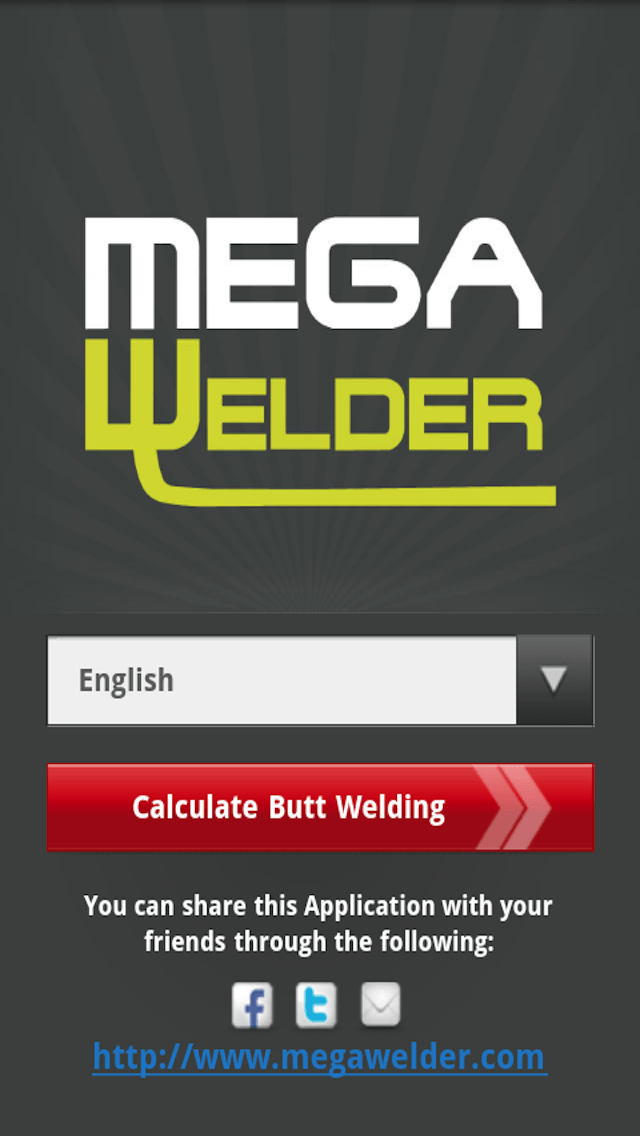Share the app via Twitter icon
This screenshot has height=1136, width=640.
[x=316, y=1005]
